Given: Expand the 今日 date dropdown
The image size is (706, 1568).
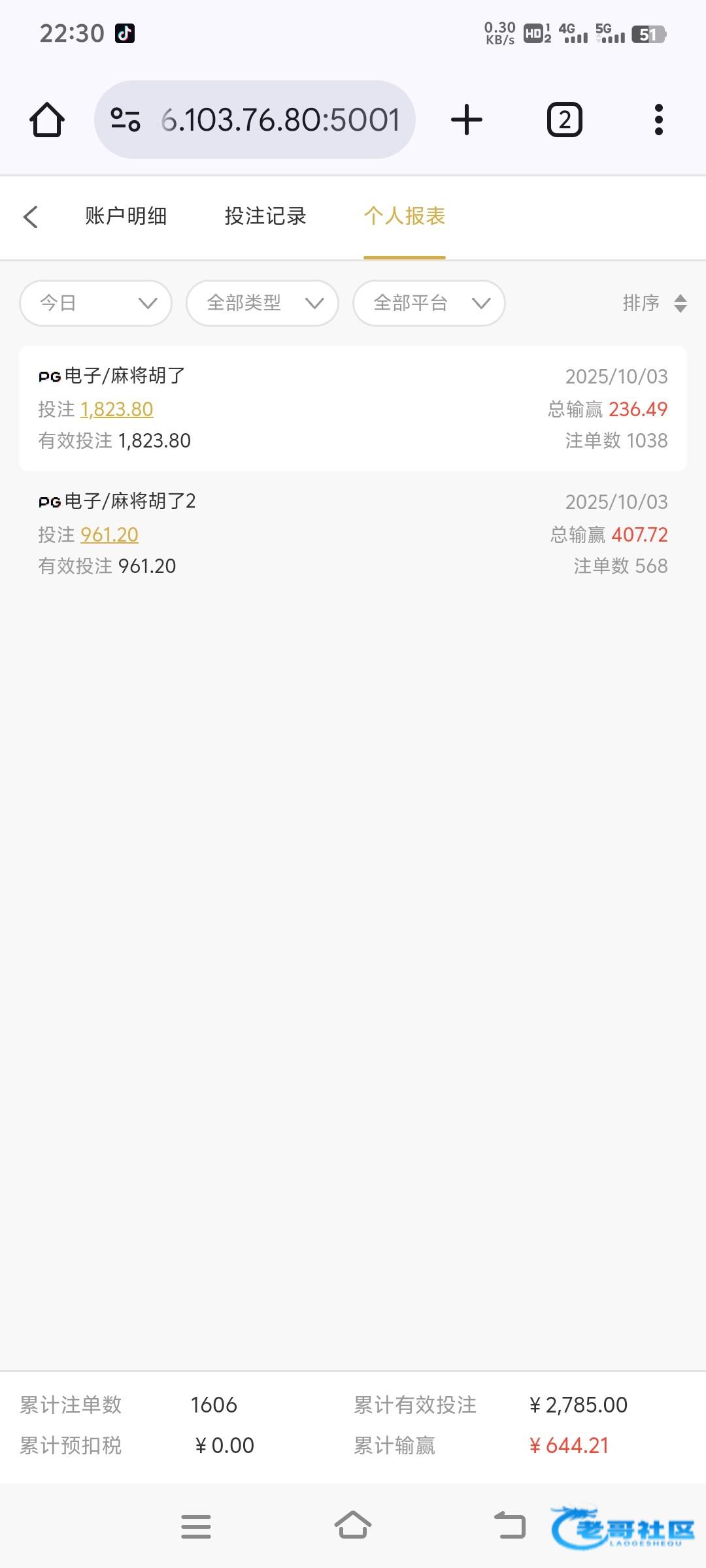Looking at the screenshot, I should coord(96,303).
